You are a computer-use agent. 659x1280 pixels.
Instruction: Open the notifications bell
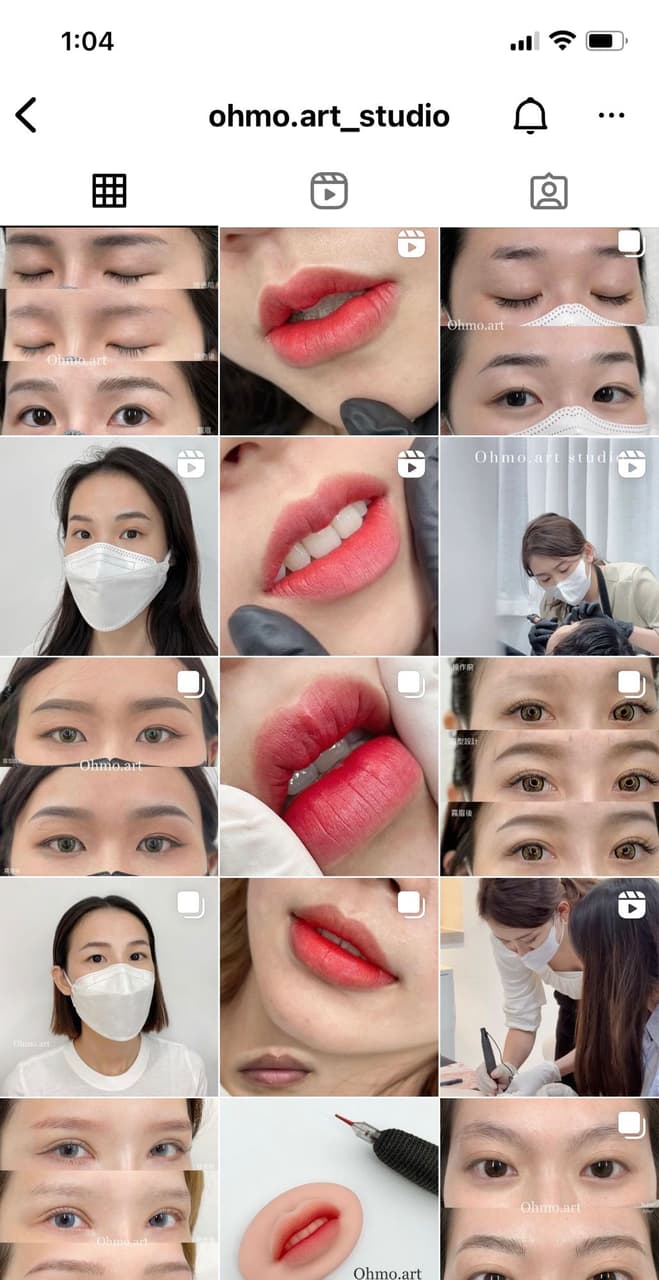(x=530, y=116)
